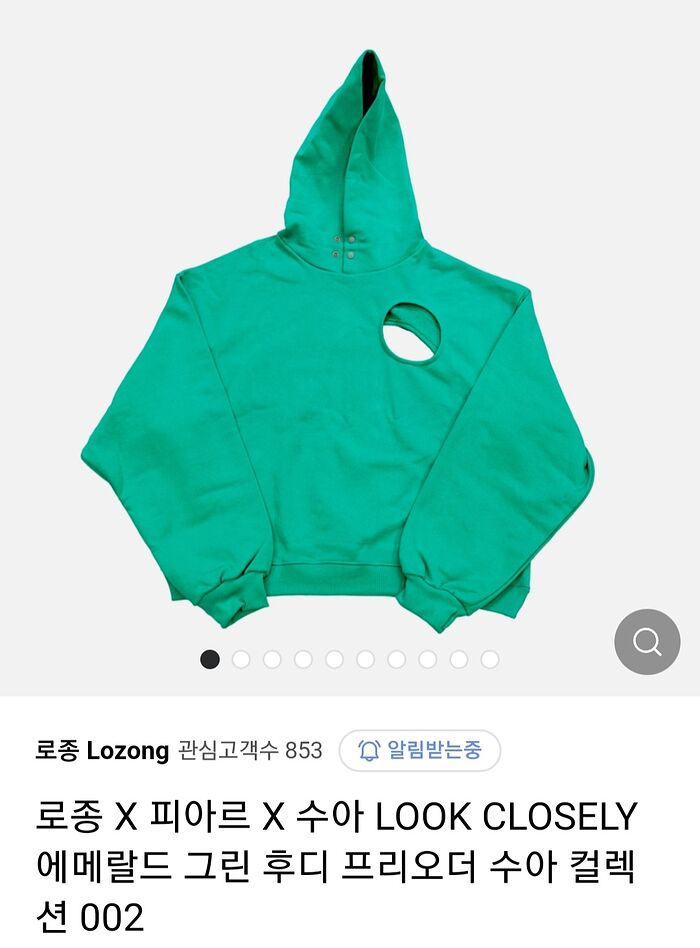Tap the magnifier icon to enlarge image

tap(647, 641)
